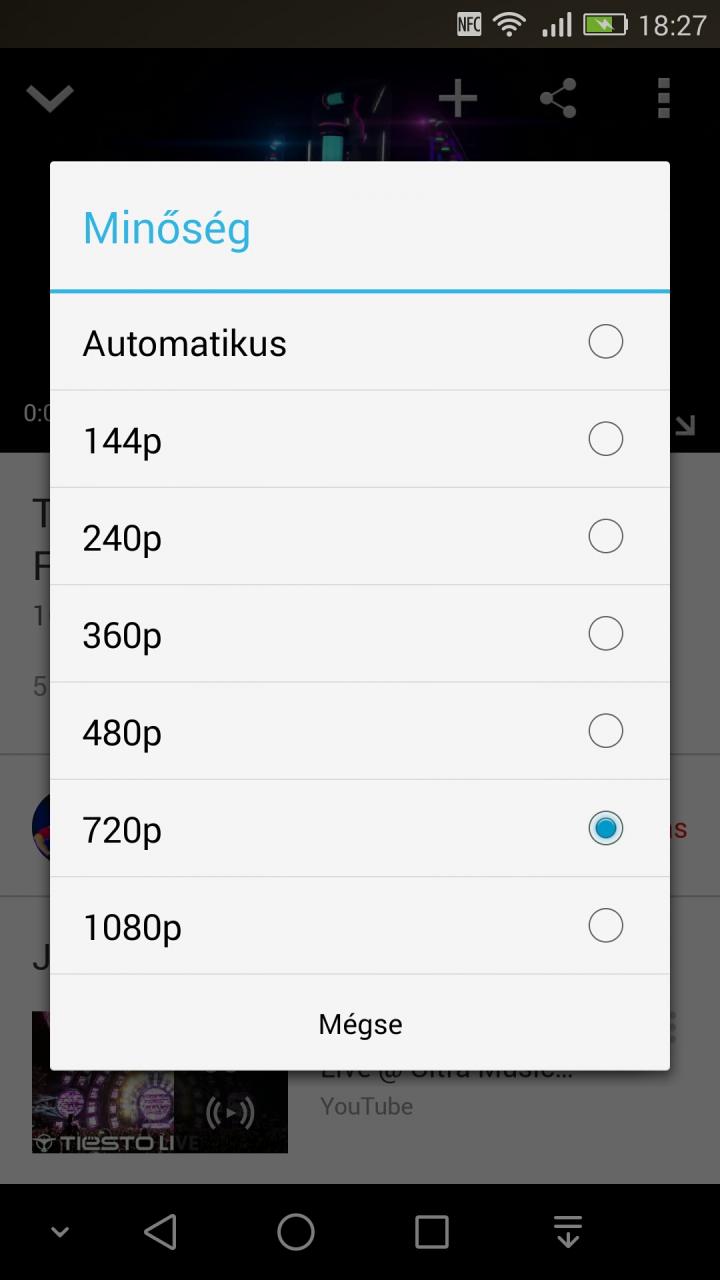This screenshot has height=1280, width=720.
Task: Tap the system back button
Action: tap(161, 1232)
